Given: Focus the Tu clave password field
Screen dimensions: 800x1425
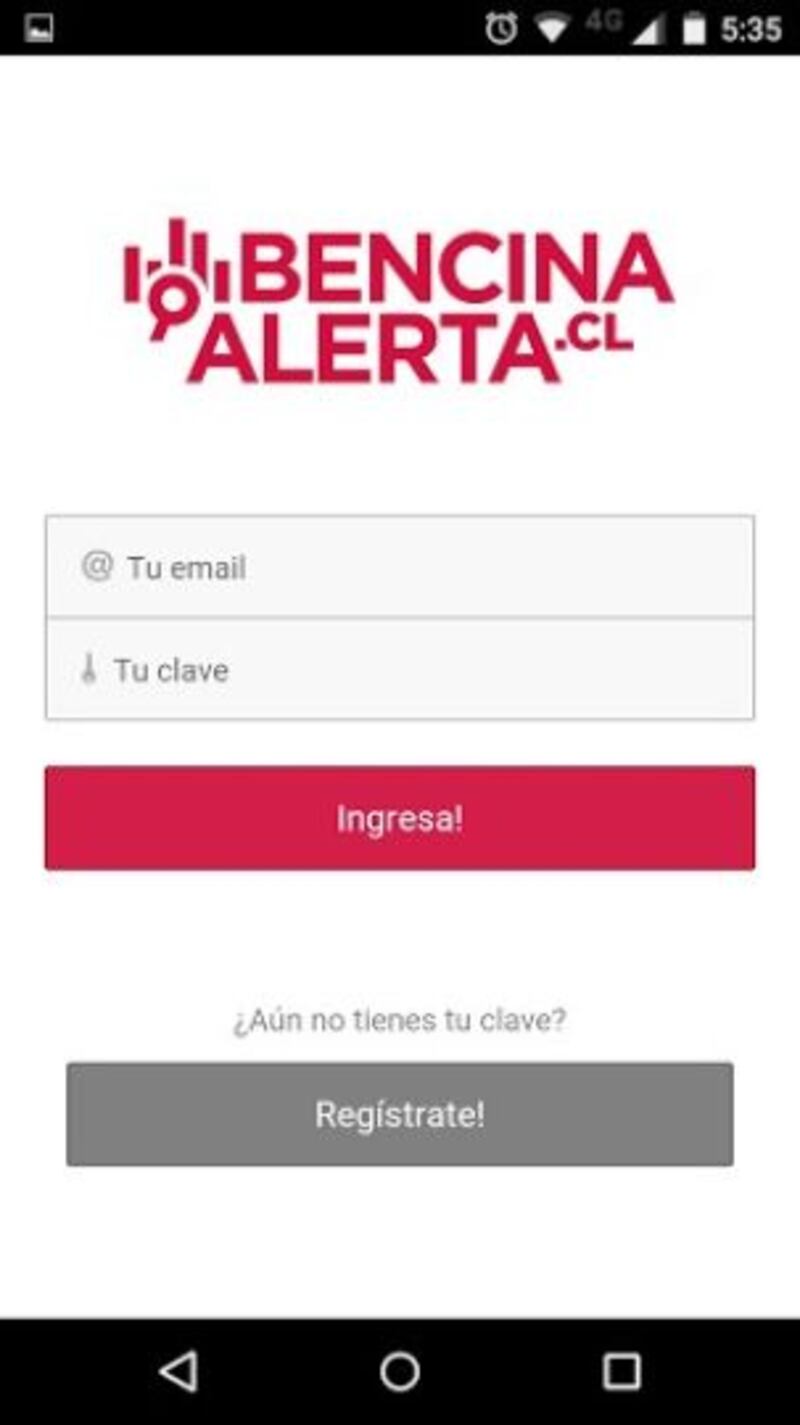Looking at the screenshot, I should pos(400,669).
